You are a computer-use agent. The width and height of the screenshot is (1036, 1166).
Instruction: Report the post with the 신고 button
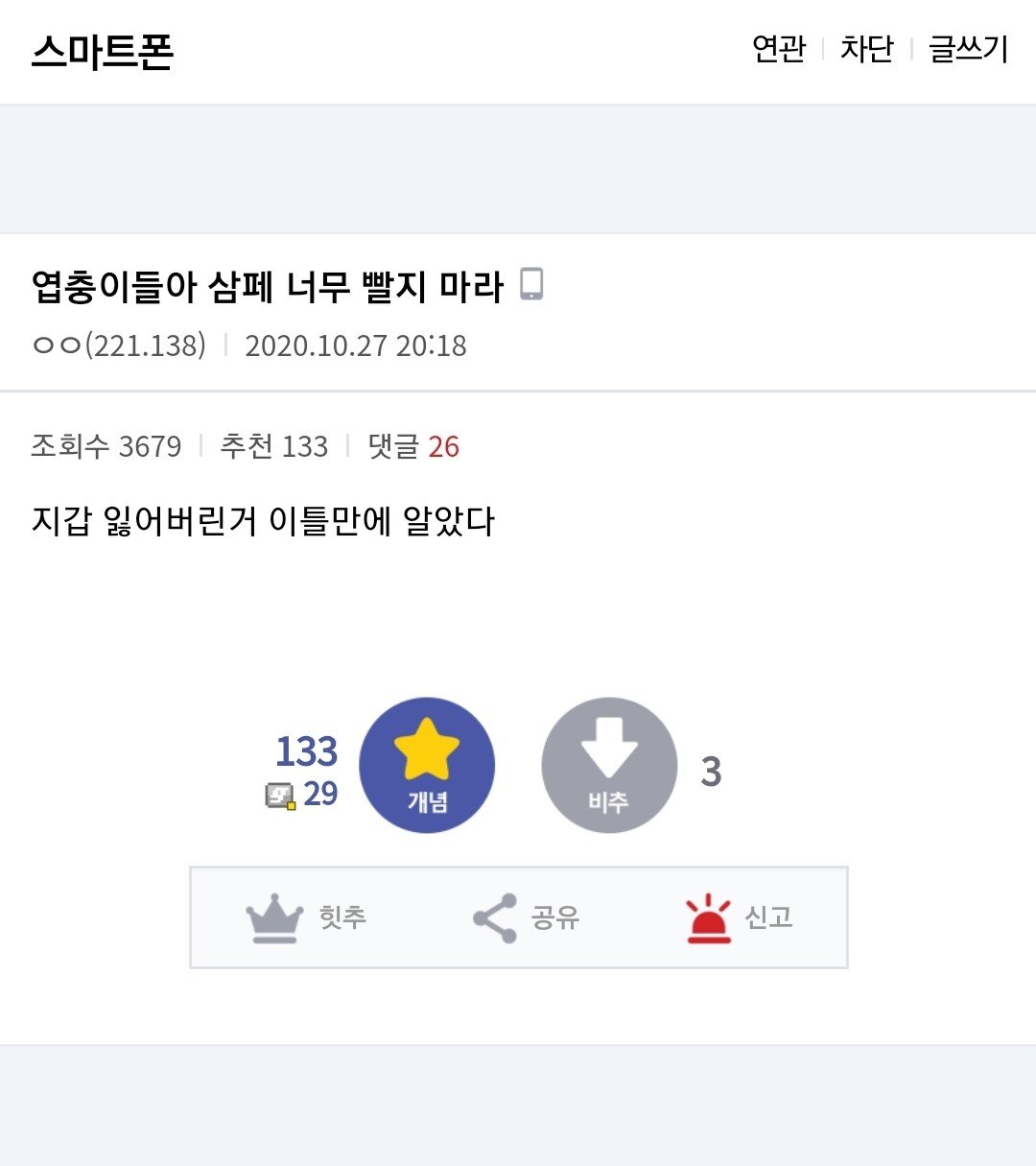pyautogui.click(x=739, y=917)
